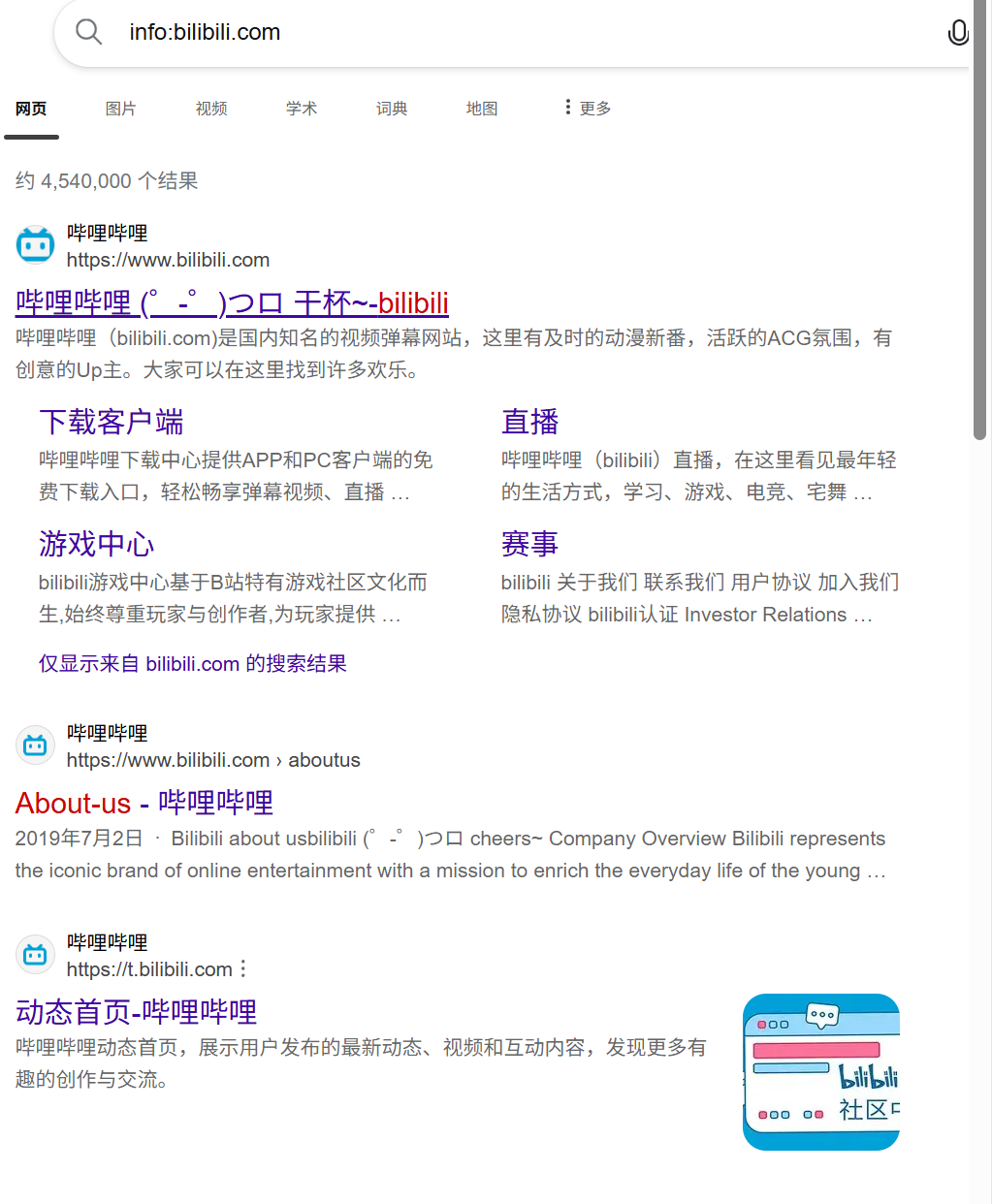Open the options dots beside t.bilibili.com
Viewport: 992px width, 1204px height.
click(x=243, y=968)
